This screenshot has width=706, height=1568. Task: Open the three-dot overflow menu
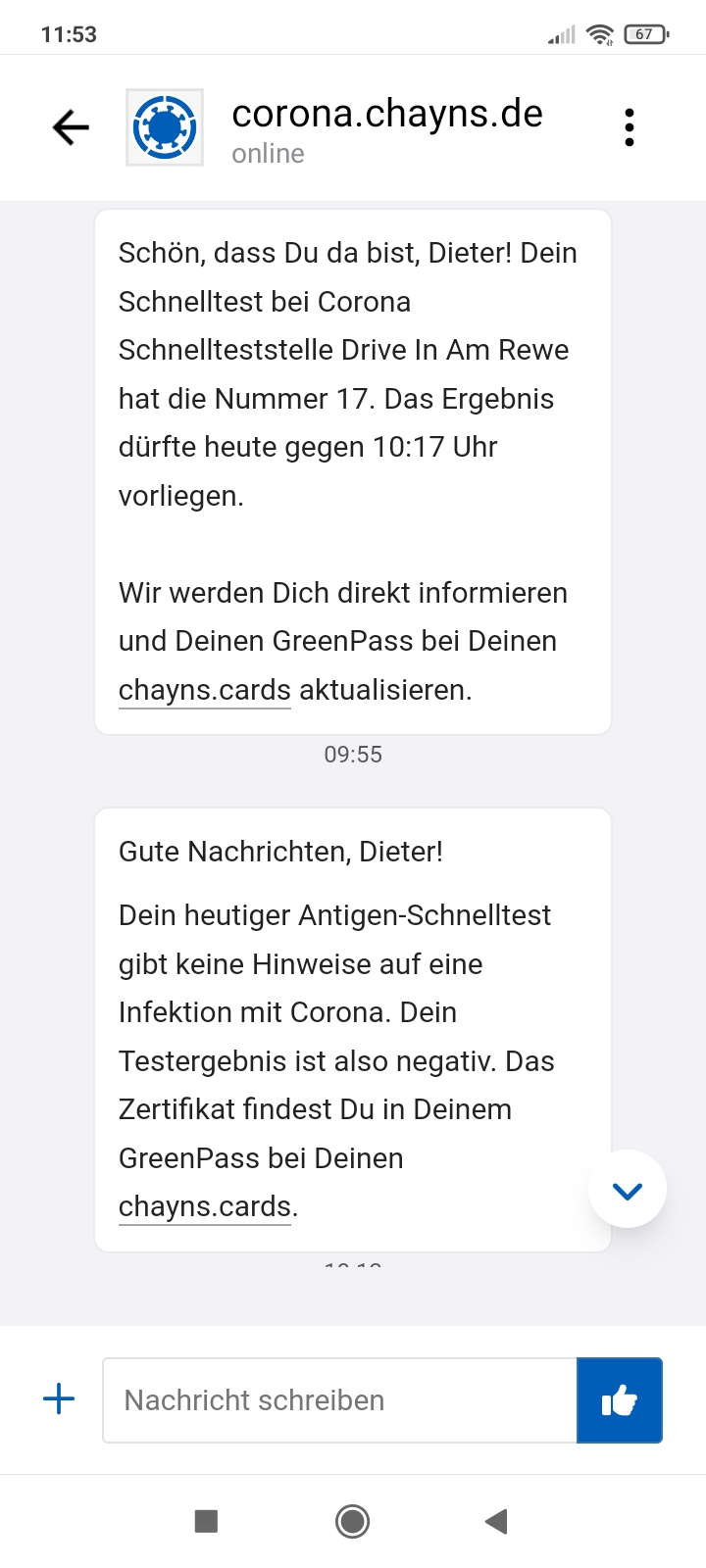pyautogui.click(x=630, y=127)
